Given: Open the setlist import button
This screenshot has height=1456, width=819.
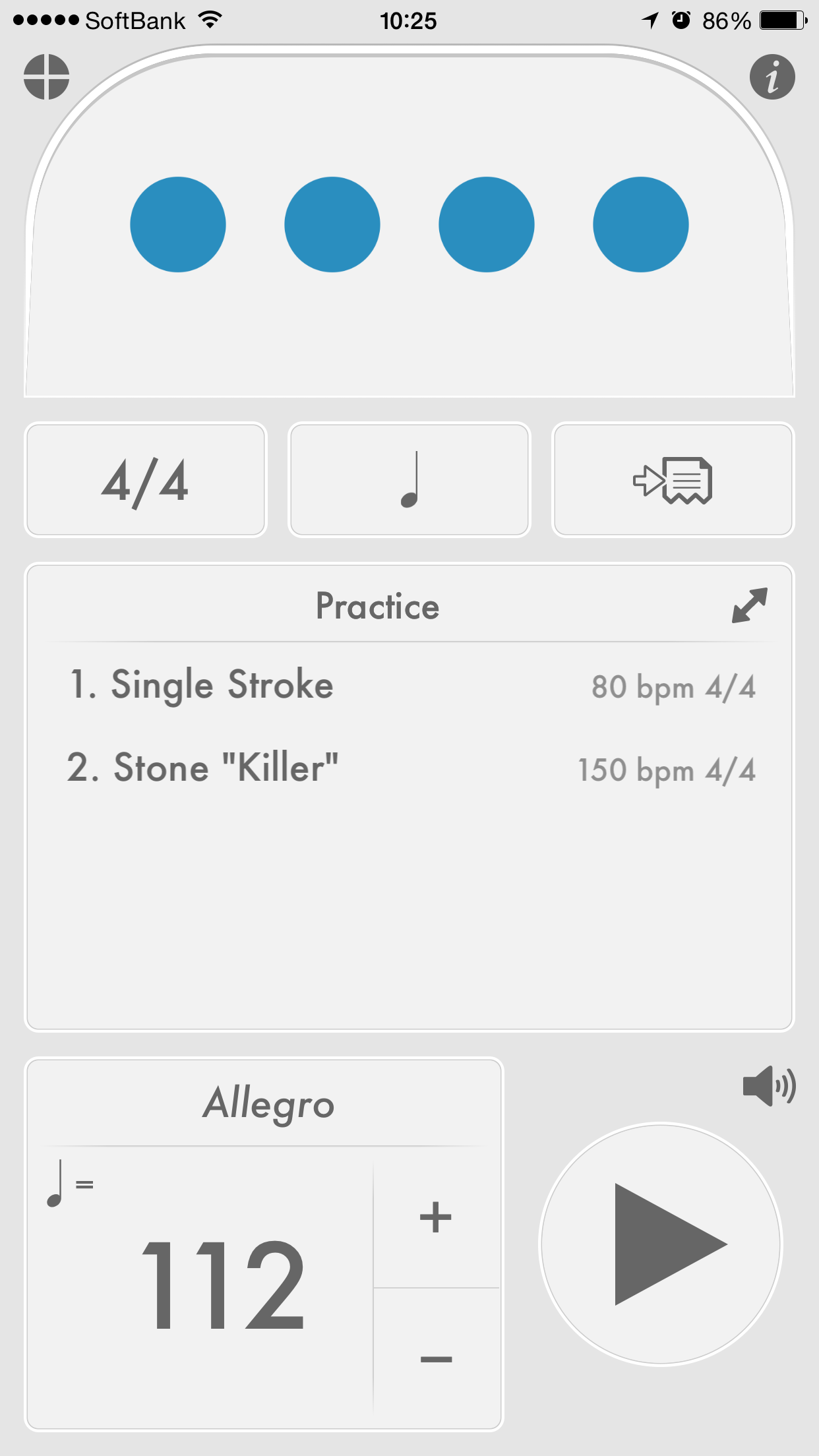Looking at the screenshot, I should coord(673,480).
